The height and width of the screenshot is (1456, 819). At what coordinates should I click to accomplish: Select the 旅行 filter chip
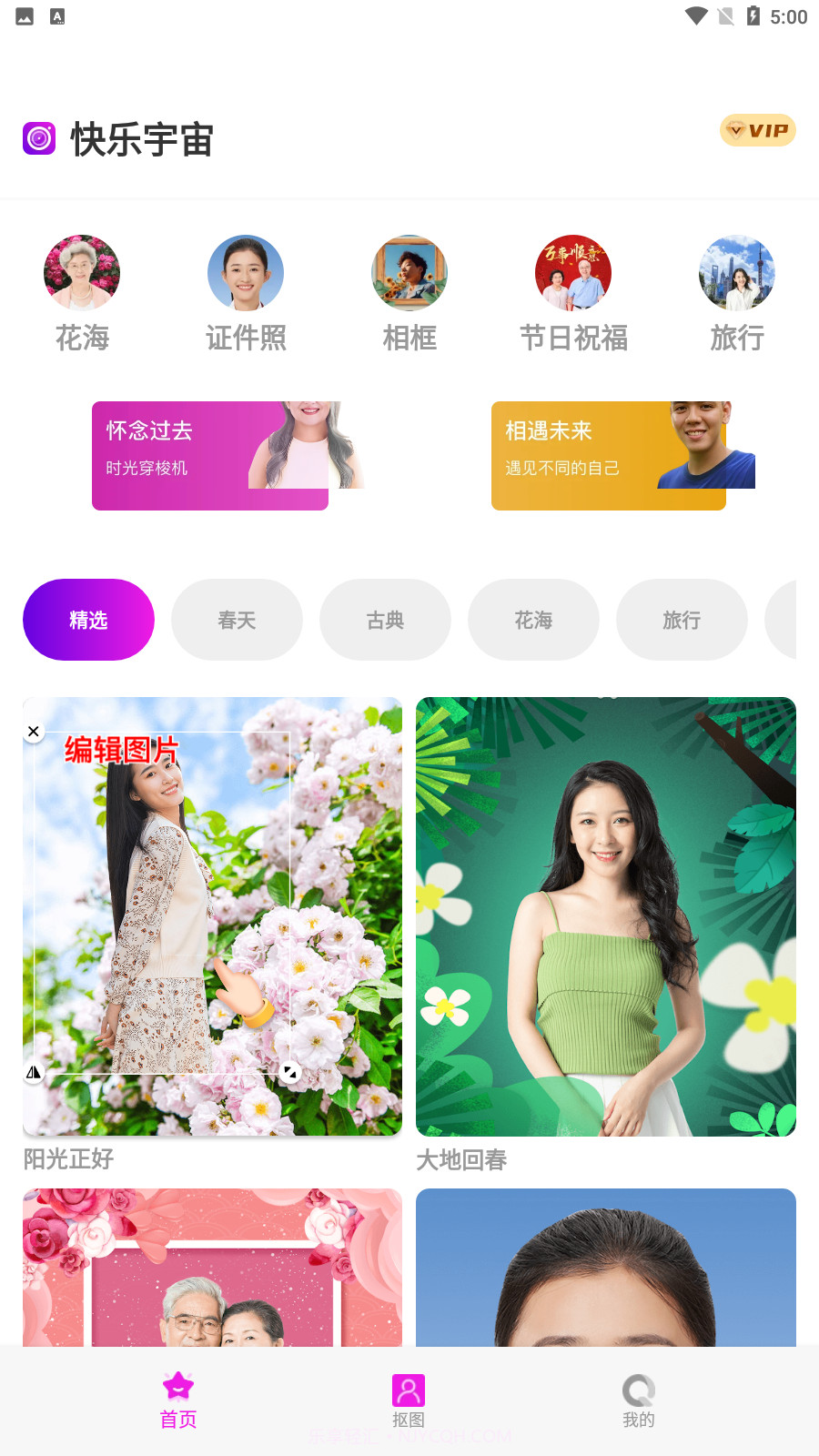point(682,620)
